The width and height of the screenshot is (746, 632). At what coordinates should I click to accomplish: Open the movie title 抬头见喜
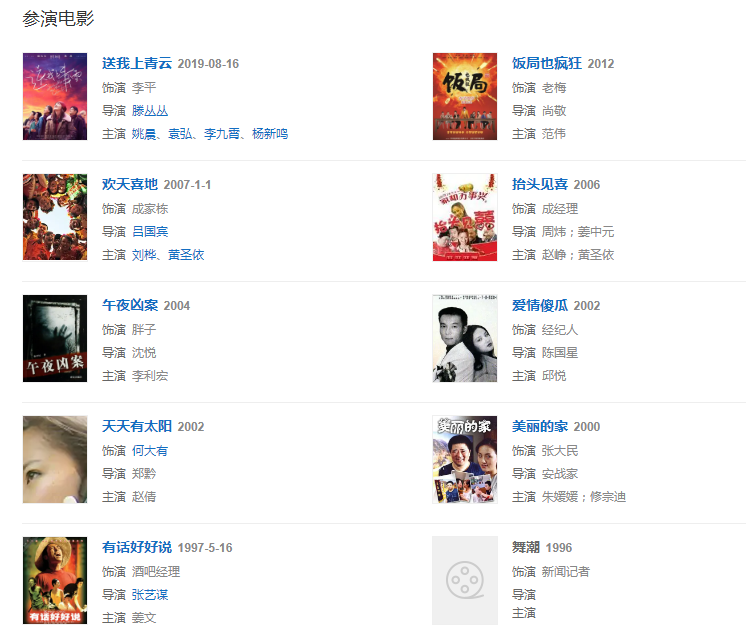pos(540,184)
